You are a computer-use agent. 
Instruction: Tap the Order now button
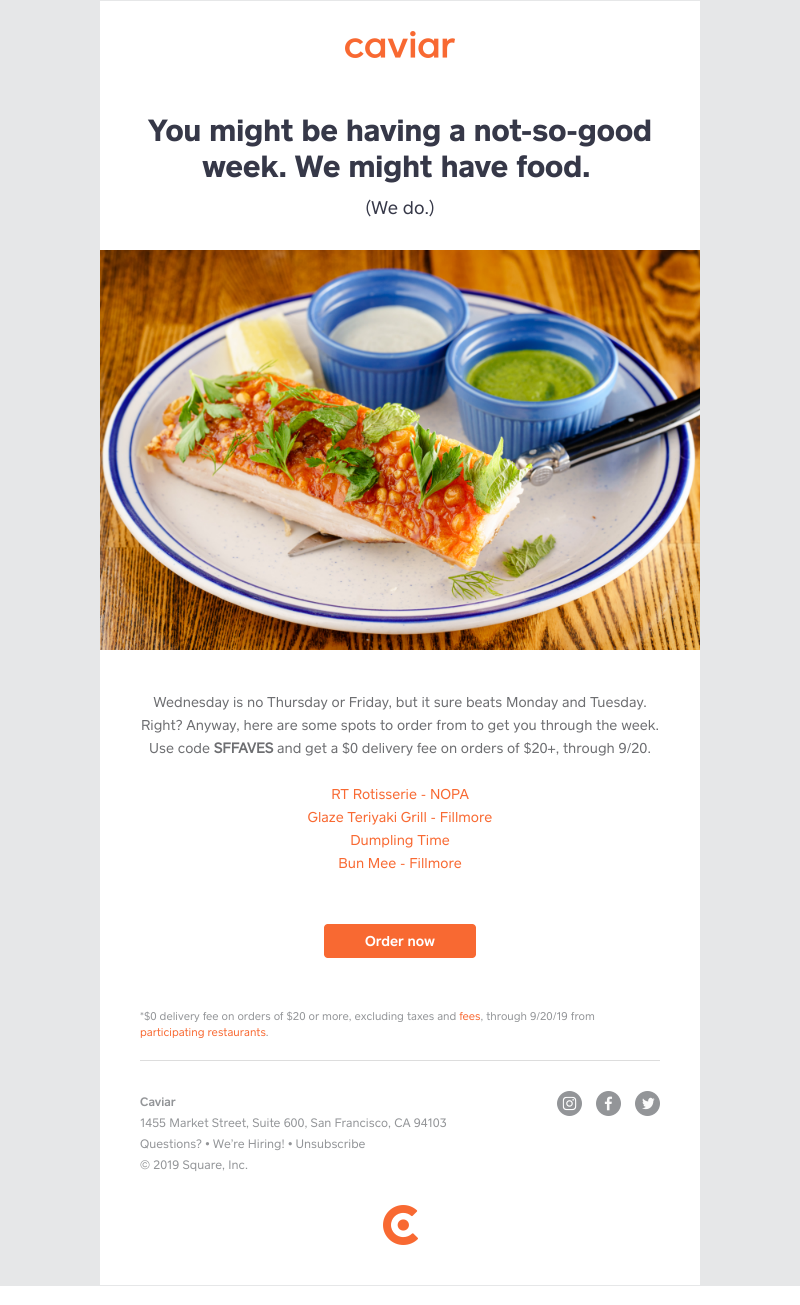coord(400,941)
